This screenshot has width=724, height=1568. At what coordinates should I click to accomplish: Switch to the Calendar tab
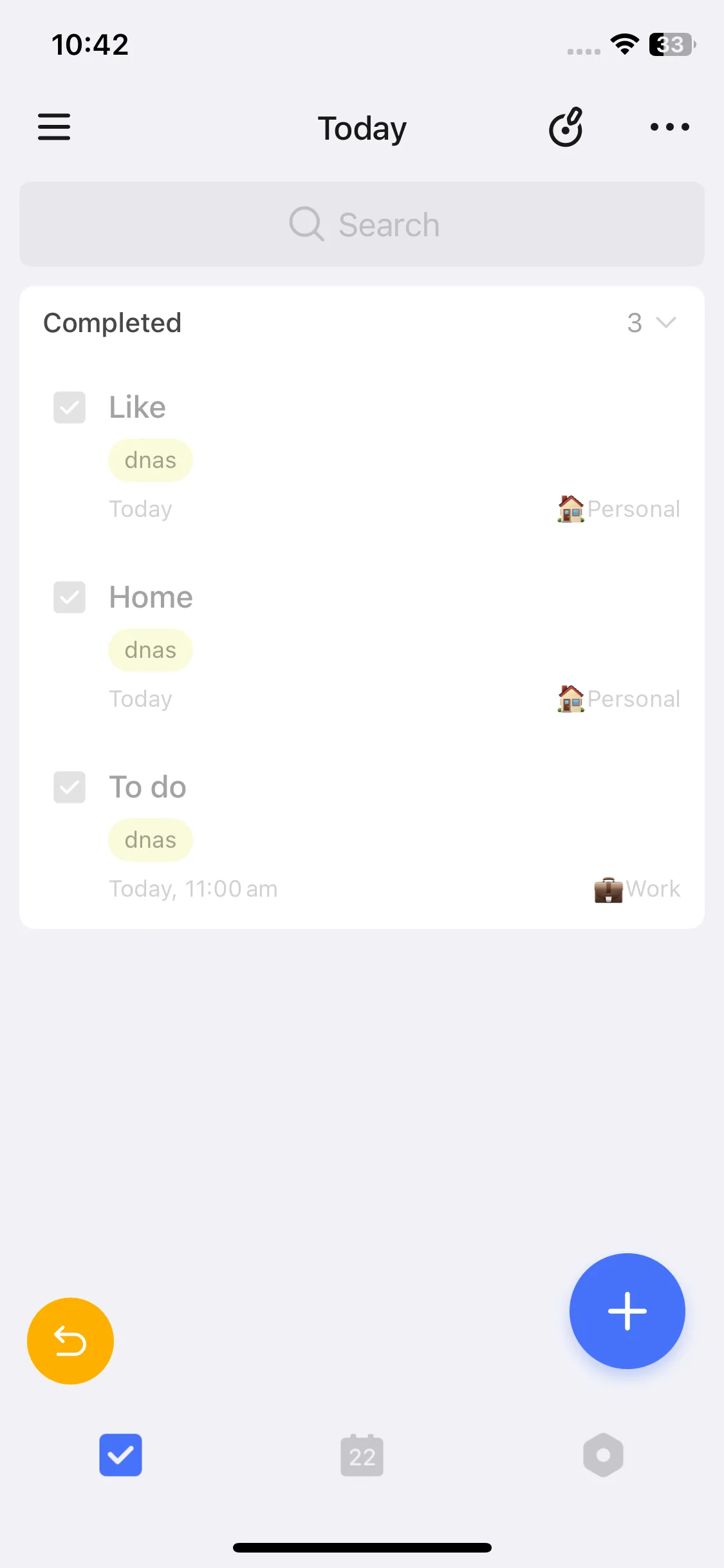pos(362,1455)
